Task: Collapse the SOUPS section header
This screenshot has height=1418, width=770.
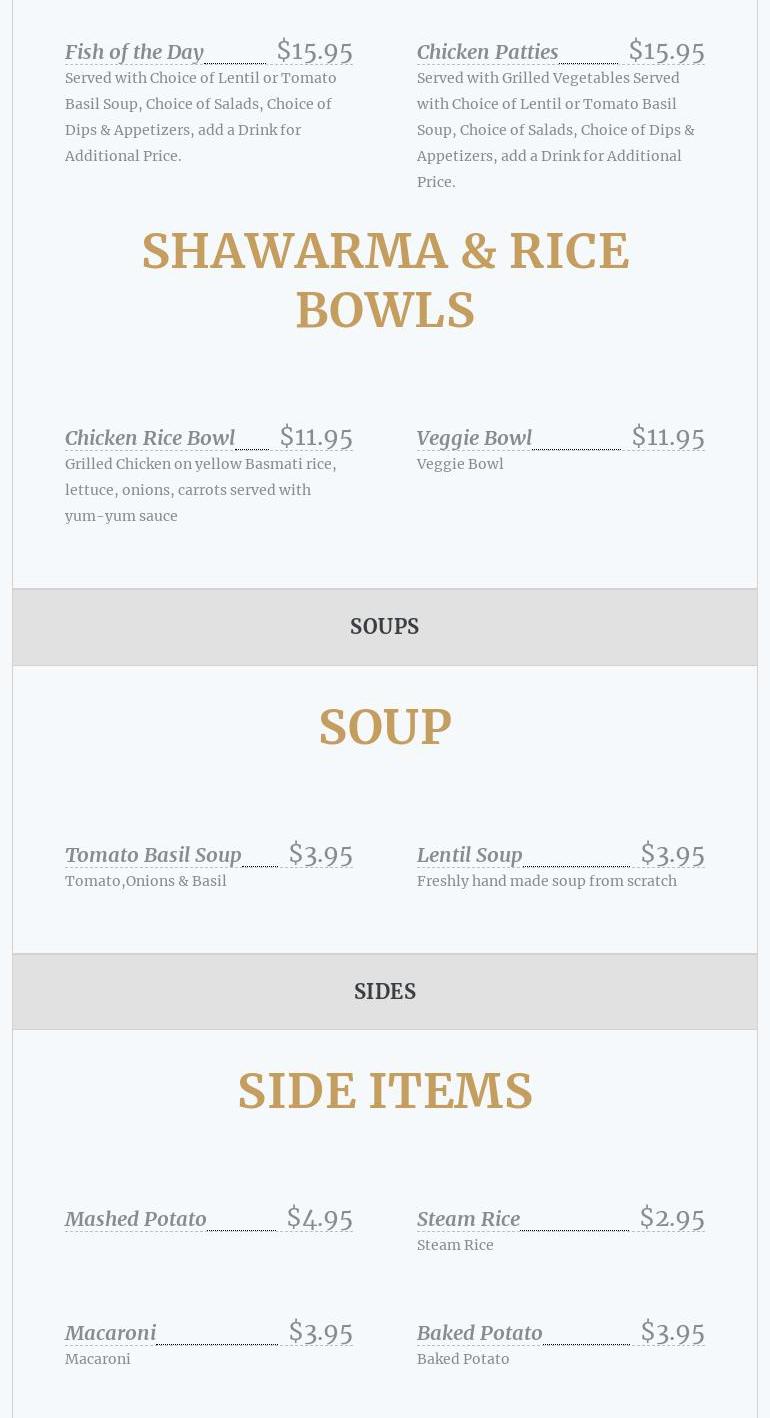Action: tap(385, 627)
